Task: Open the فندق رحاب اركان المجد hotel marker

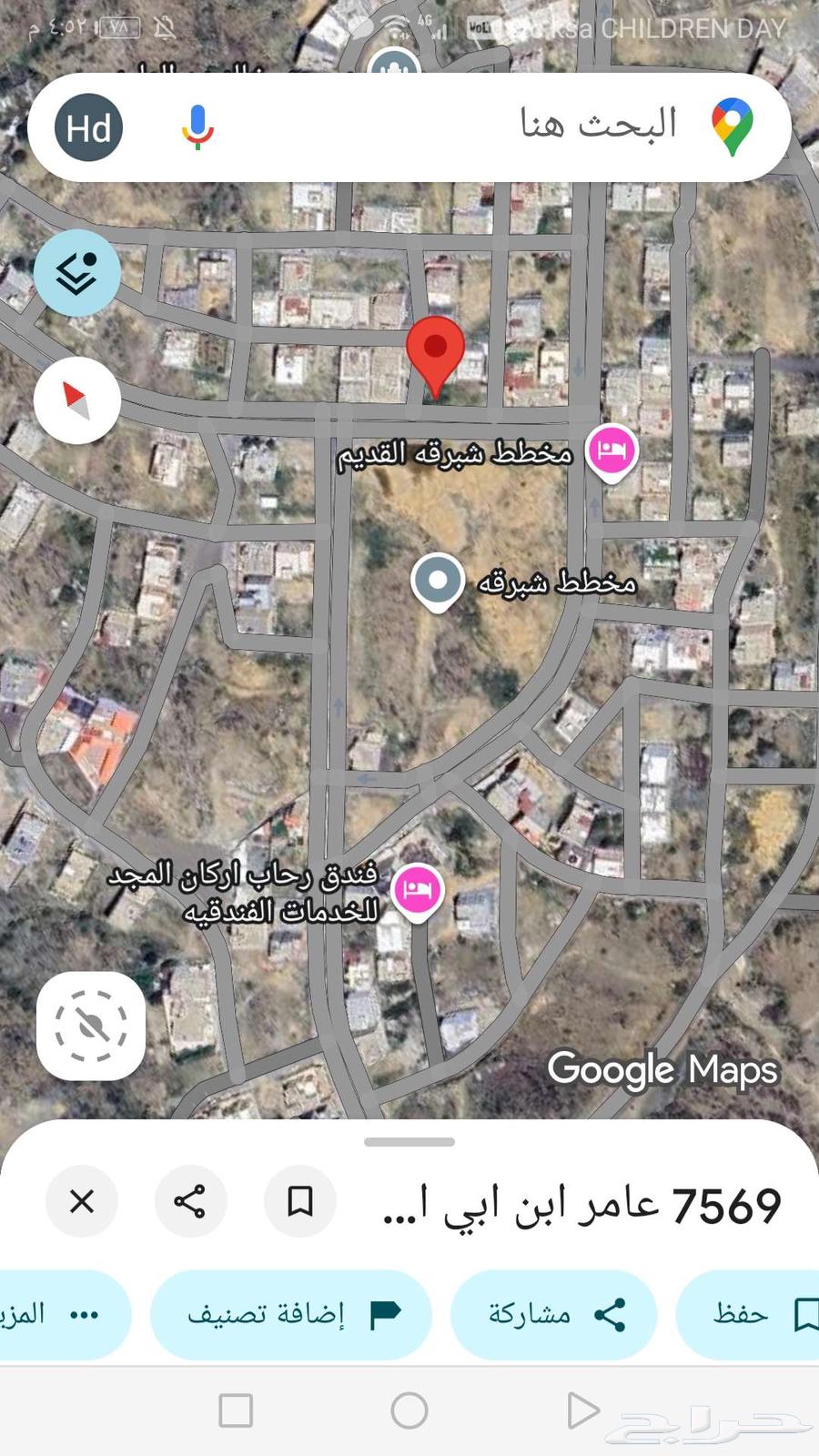Action: tap(417, 890)
